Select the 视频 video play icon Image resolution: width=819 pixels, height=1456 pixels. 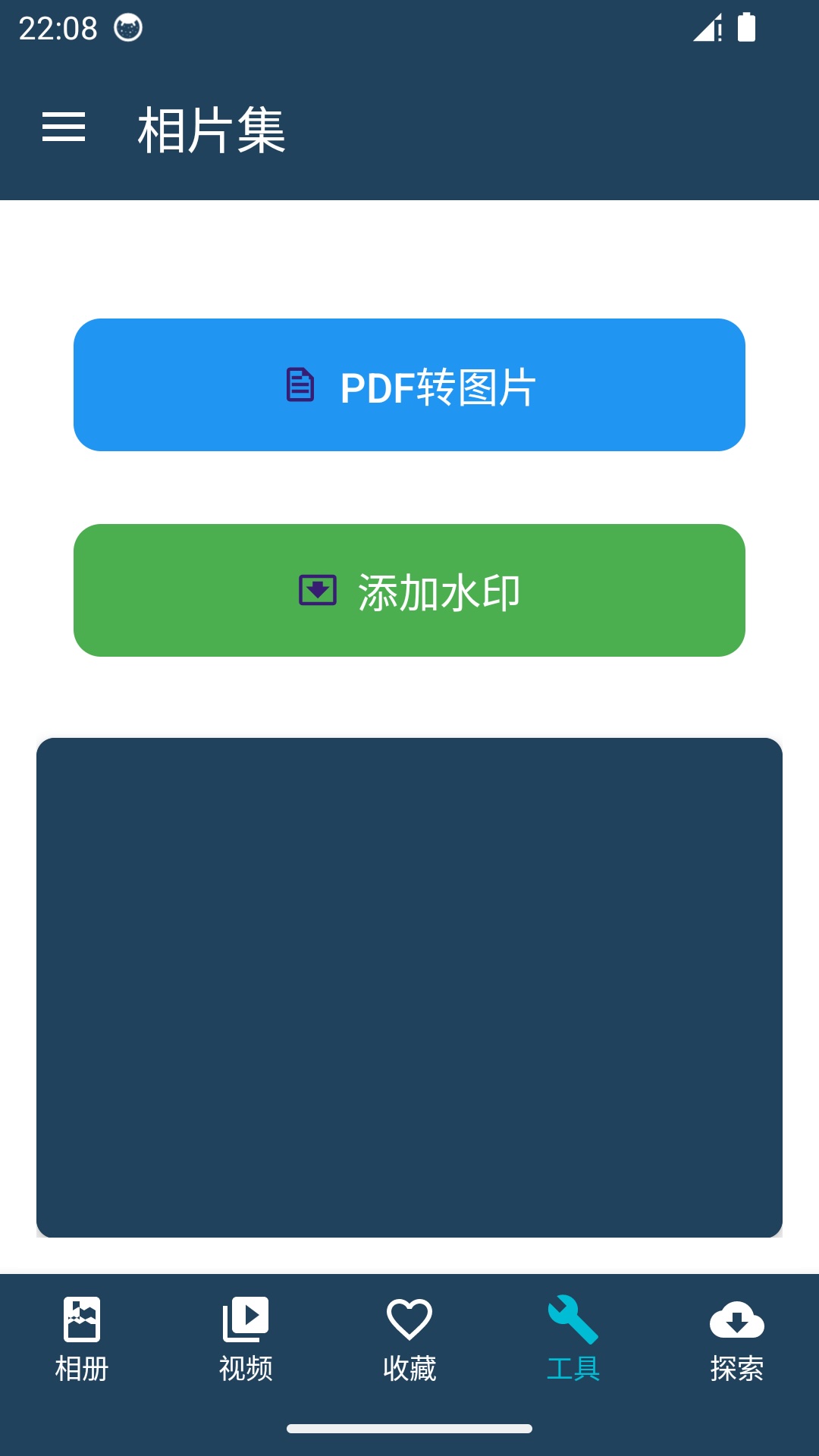(x=245, y=1321)
